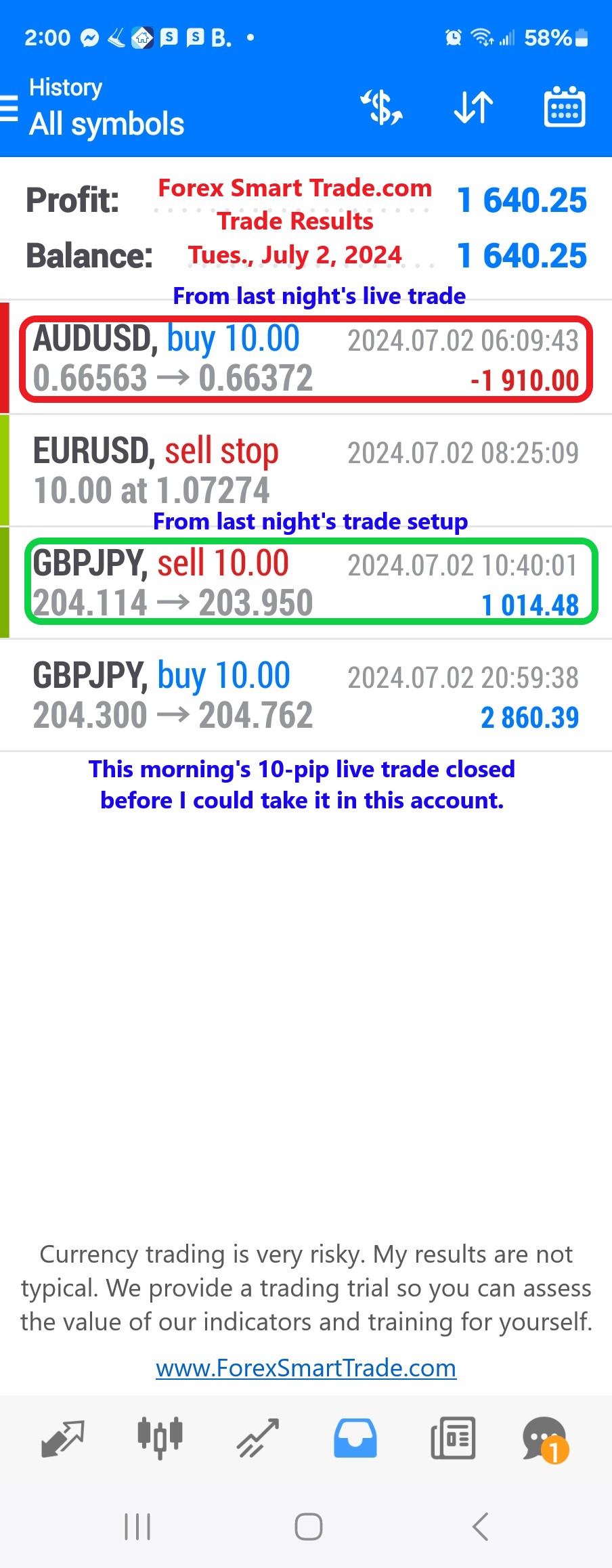Expand the GBPJPY sell 10.00 trade
Screen dimensions: 612x1568
pyautogui.click(x=306, y=583)
